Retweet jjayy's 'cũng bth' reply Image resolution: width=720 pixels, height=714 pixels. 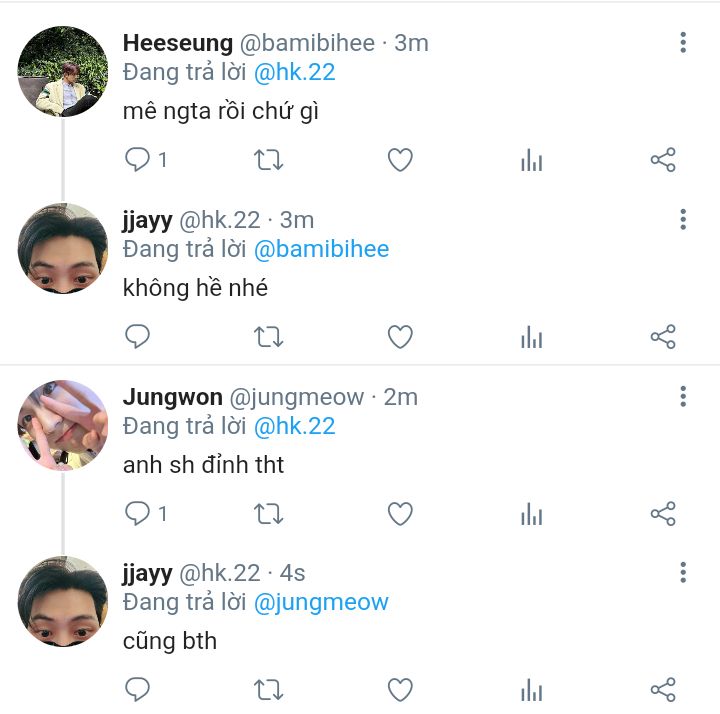tap(268, 690)
